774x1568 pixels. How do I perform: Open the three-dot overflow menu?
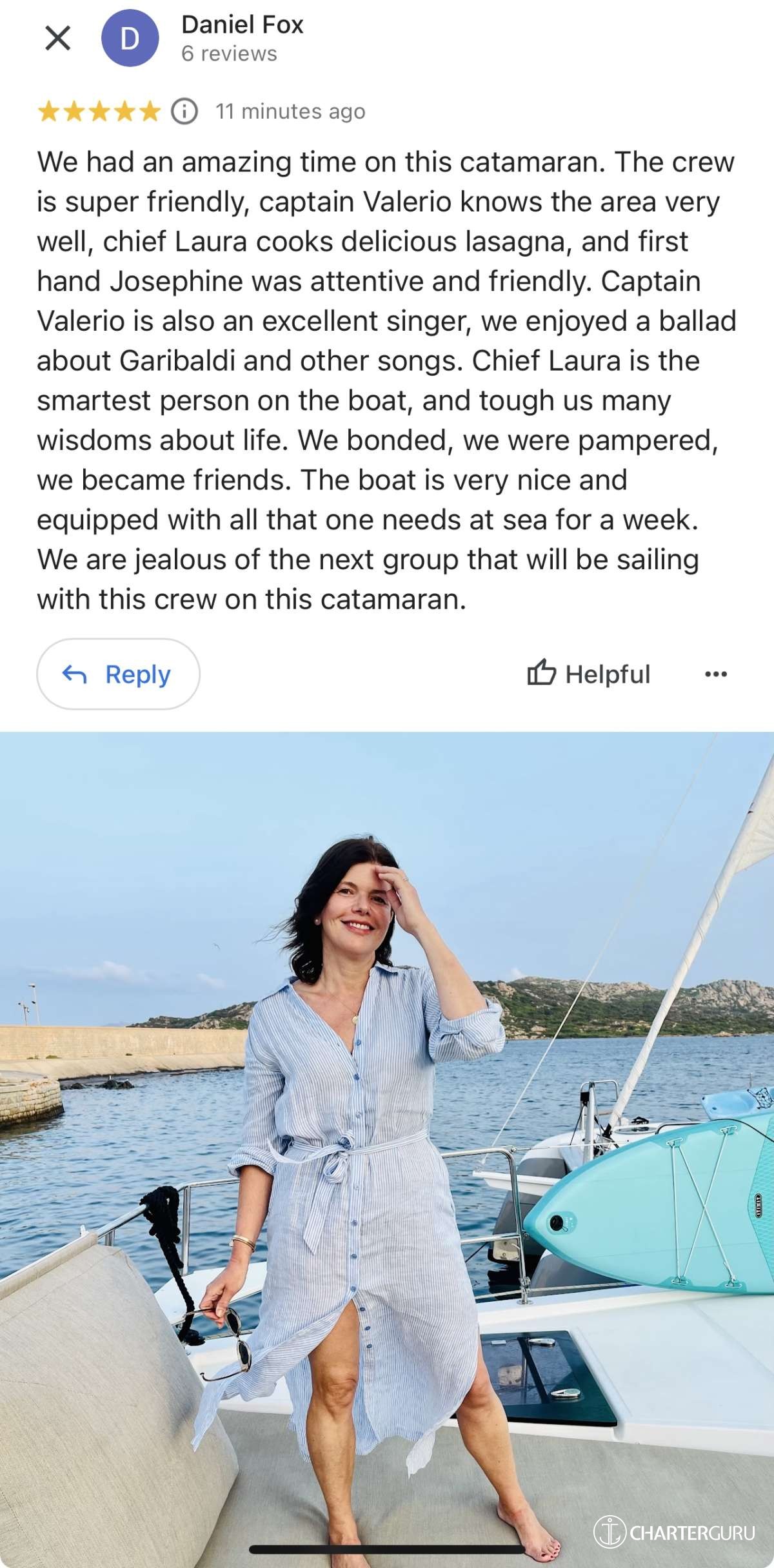[x=716, y=674]
